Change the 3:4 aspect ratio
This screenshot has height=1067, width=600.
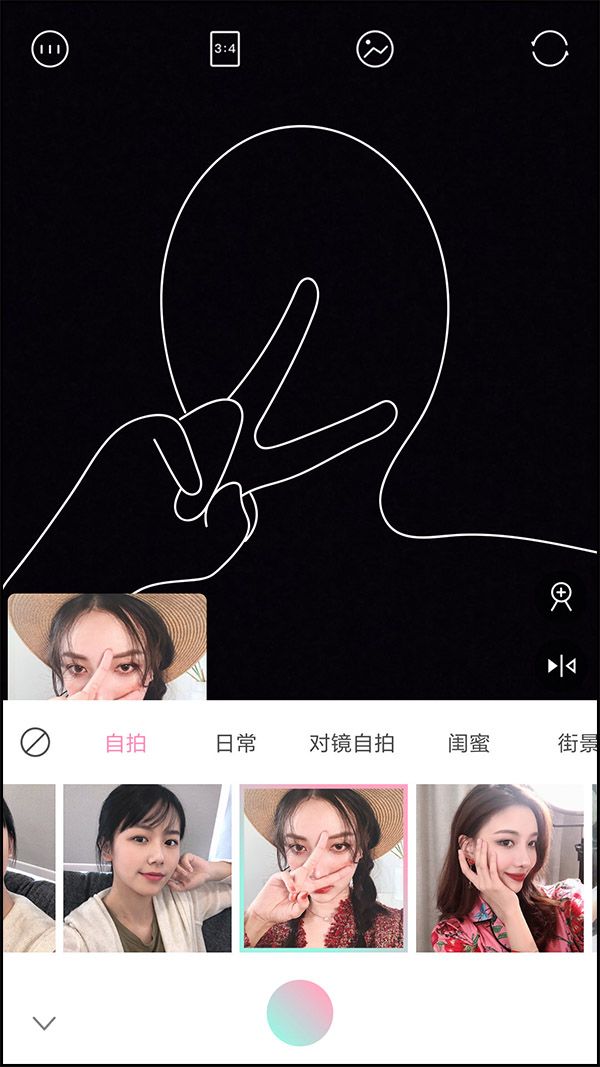click(225, 48)
